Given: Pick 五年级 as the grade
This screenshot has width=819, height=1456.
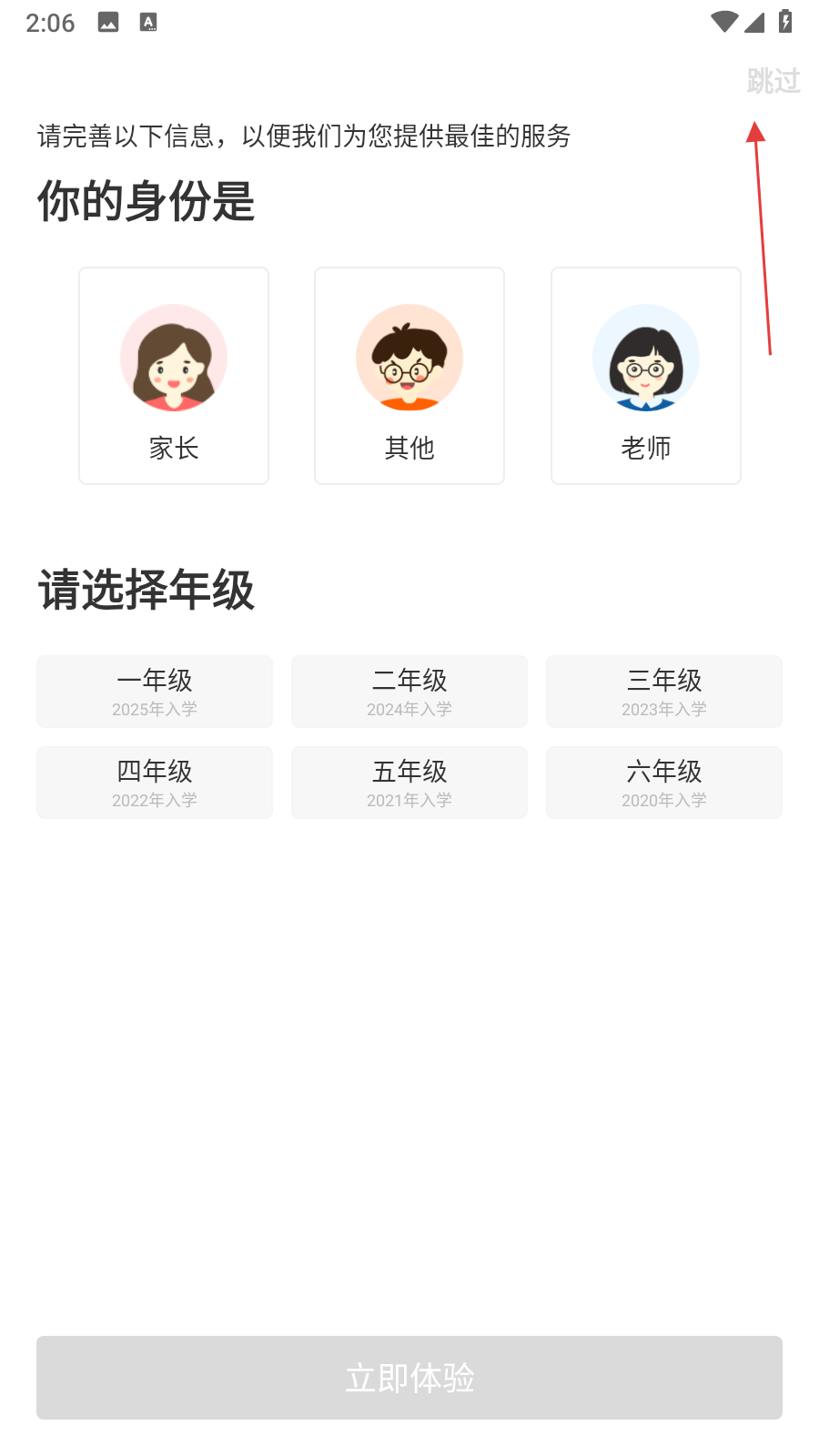Looking at the screenshot, I should coord(409,783).
